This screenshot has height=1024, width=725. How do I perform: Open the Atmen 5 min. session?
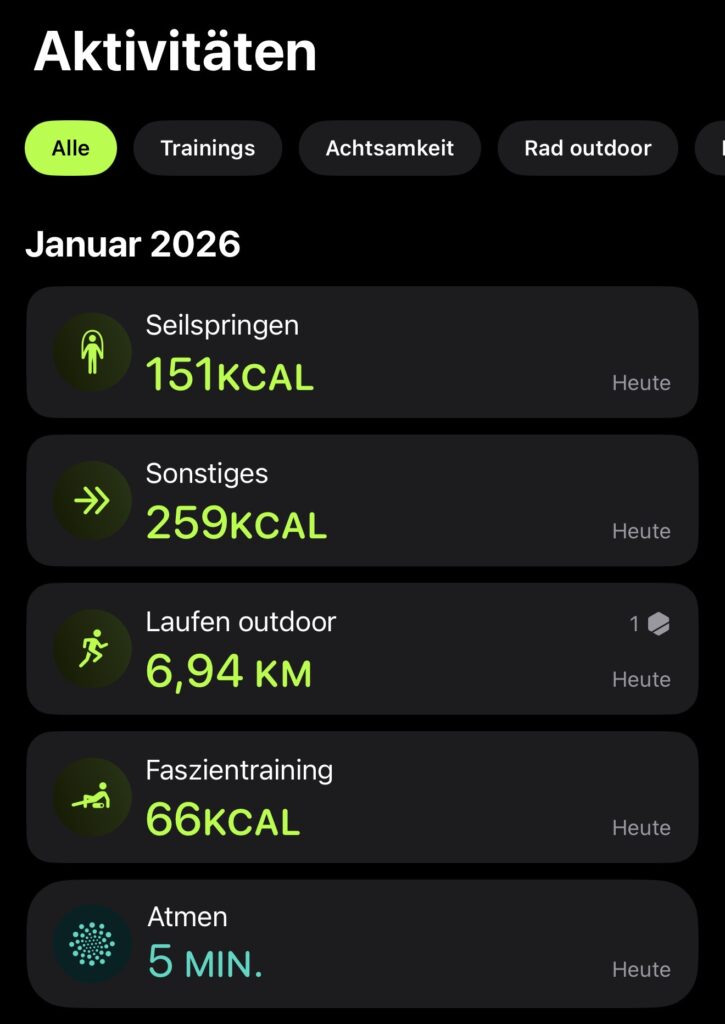pyautogui.click(x=362, y=942)
